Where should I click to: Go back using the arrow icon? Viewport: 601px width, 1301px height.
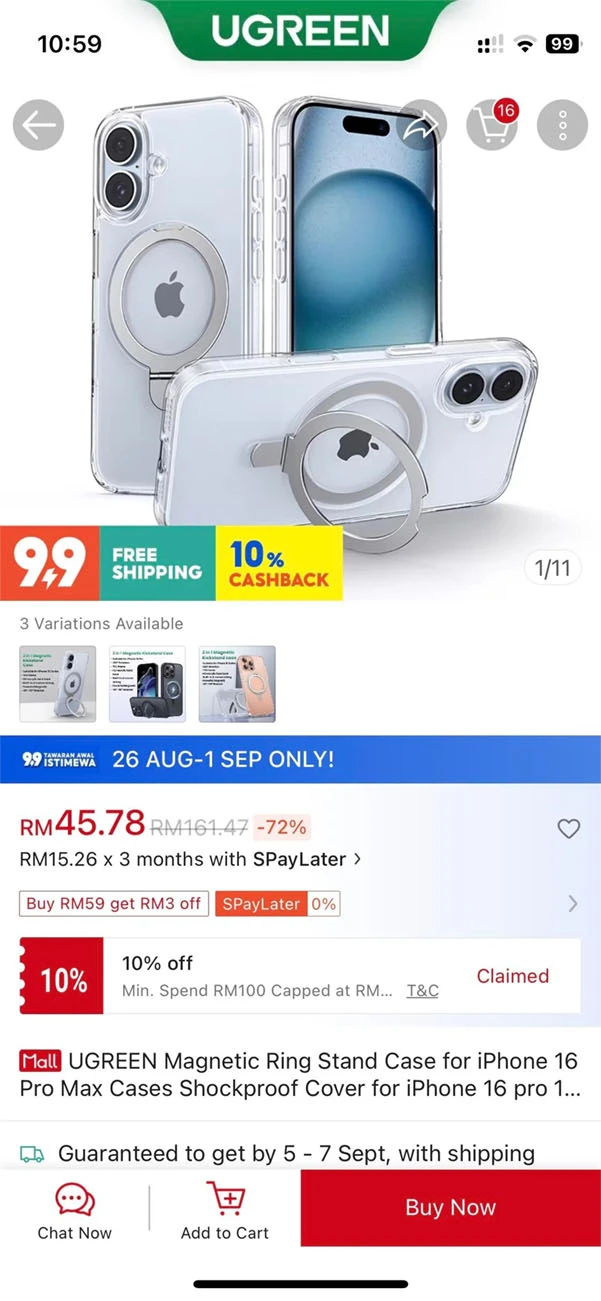click(38, 126)
